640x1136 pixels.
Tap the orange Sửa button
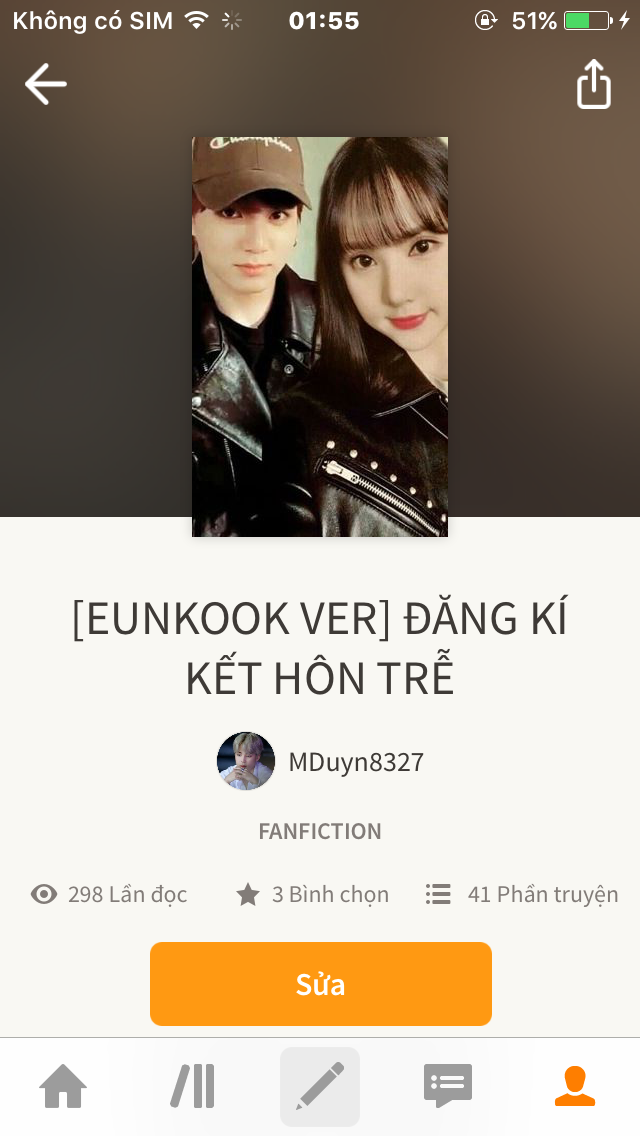tap(320, 984)
